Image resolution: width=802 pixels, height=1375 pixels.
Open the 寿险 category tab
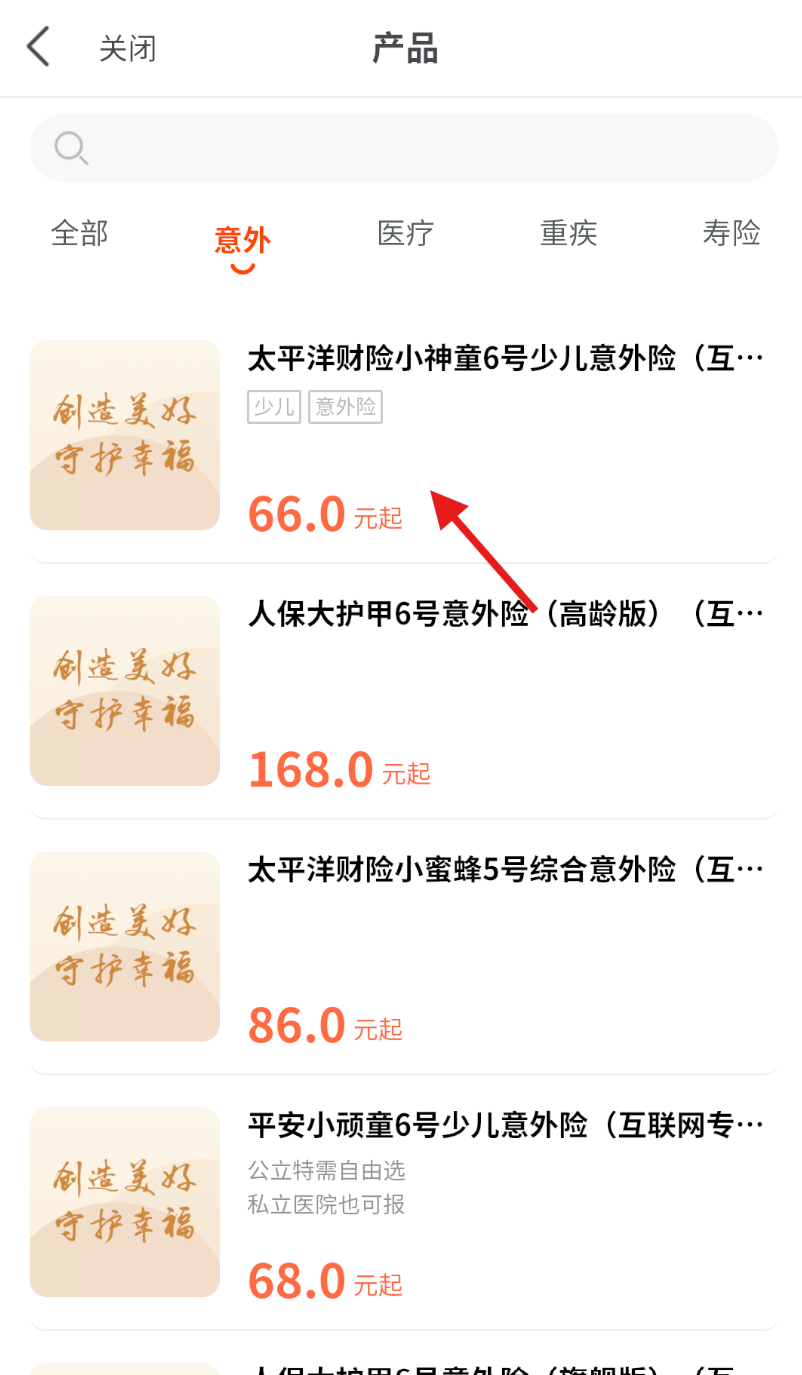coord(732,233)
